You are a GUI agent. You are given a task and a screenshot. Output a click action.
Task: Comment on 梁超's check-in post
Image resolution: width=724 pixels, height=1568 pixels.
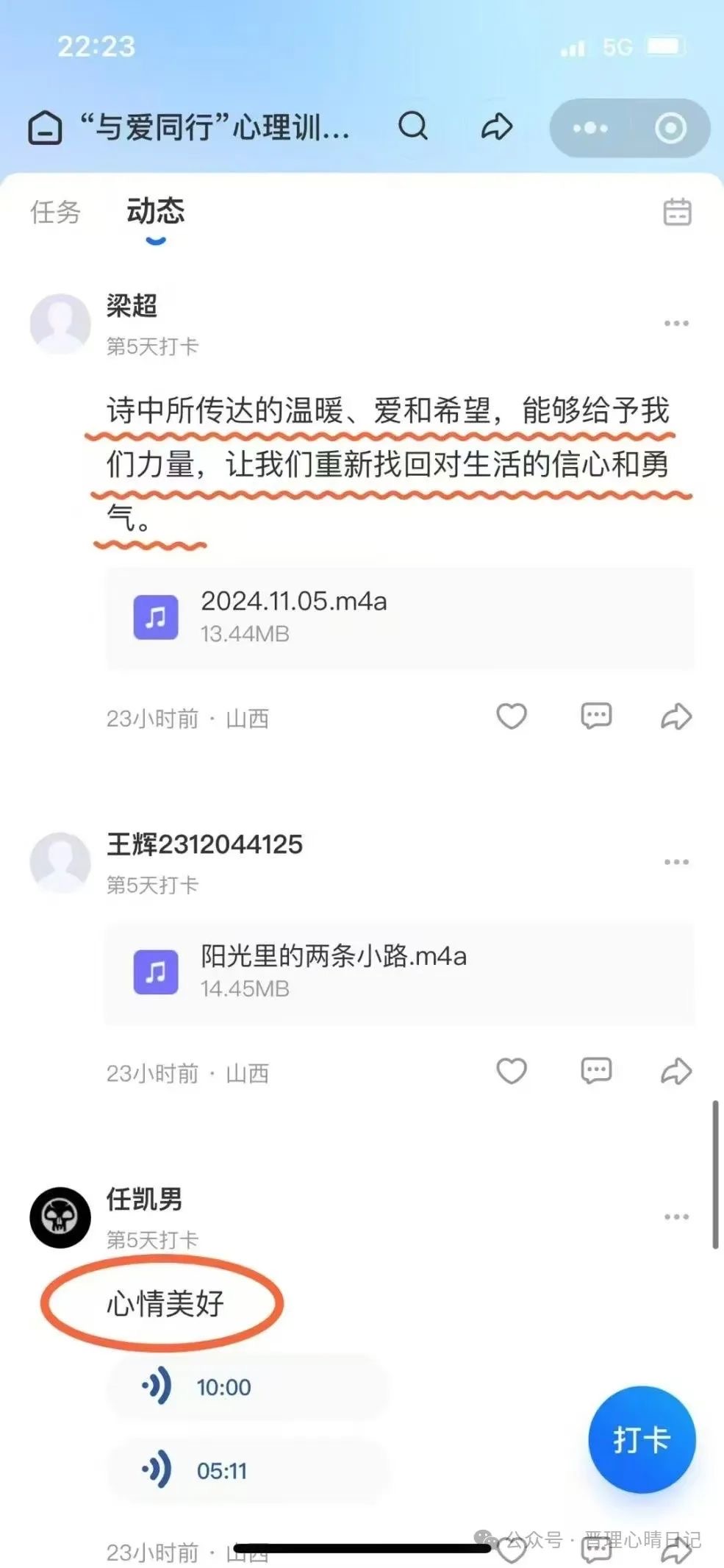596,716
